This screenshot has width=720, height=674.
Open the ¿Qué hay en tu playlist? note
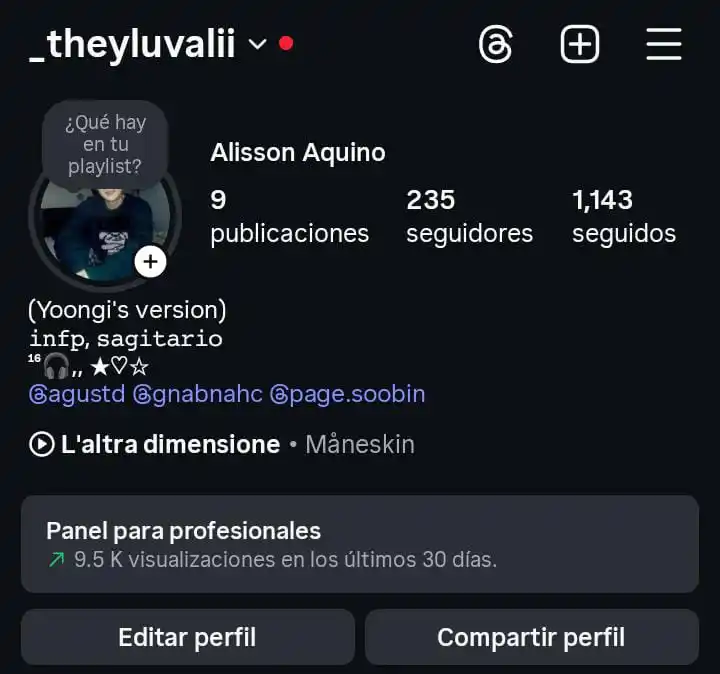pos(105,144)
